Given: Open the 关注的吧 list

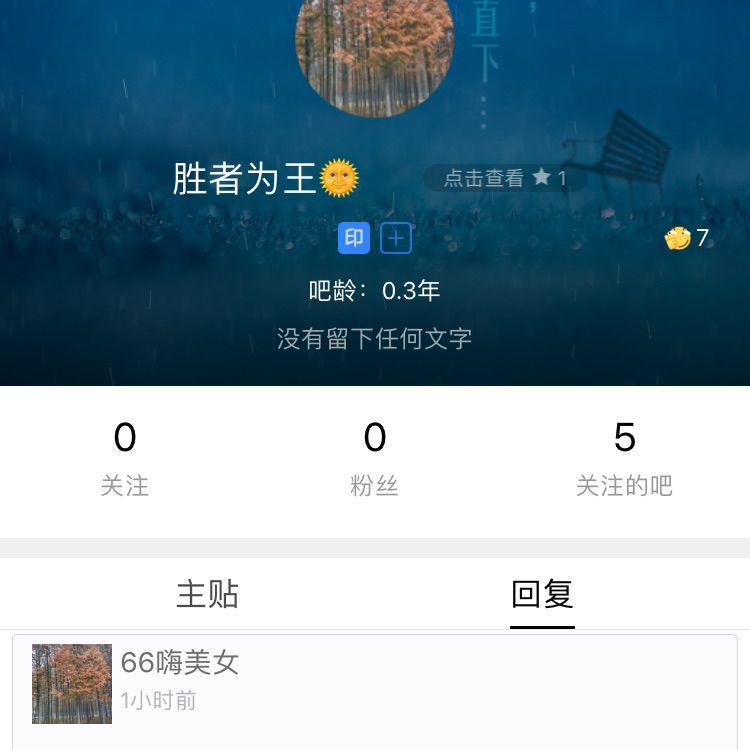Looking at the screenshot, I should point(624,458).
